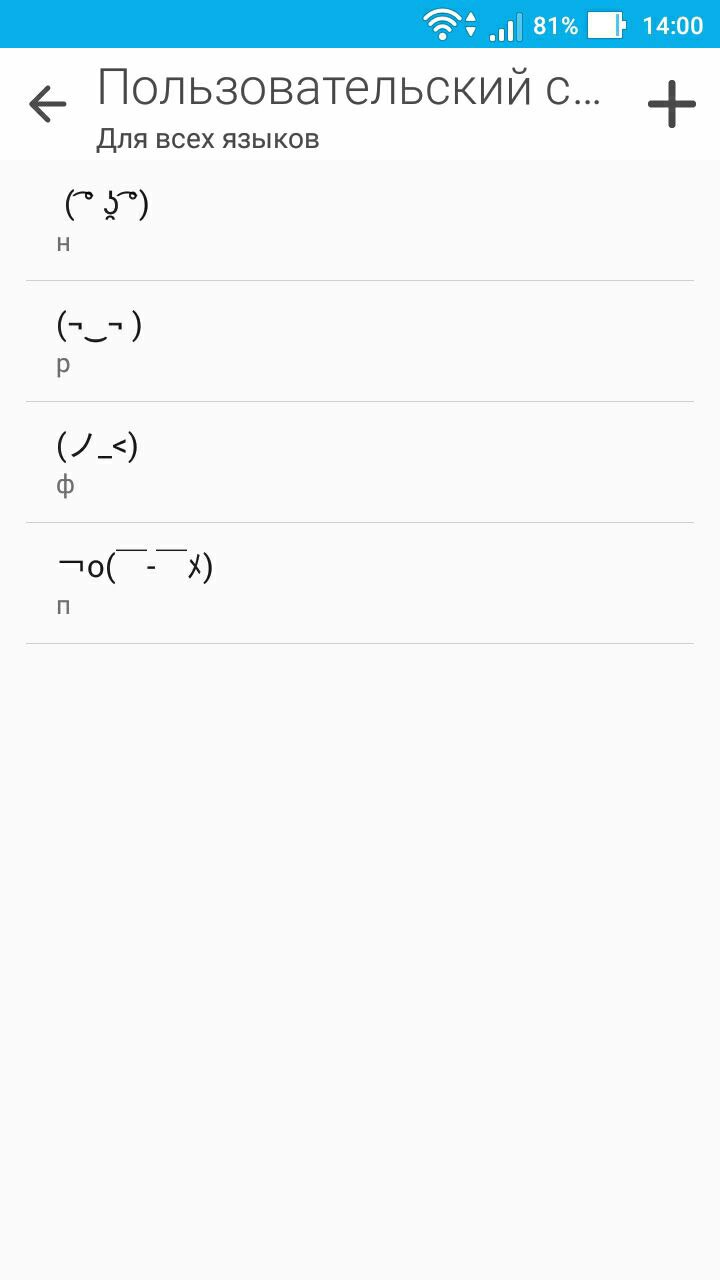Open the (¬‿¬ ) entry with shortcut р
This screenshot has height=1280, width=720.
coord(360,342)
